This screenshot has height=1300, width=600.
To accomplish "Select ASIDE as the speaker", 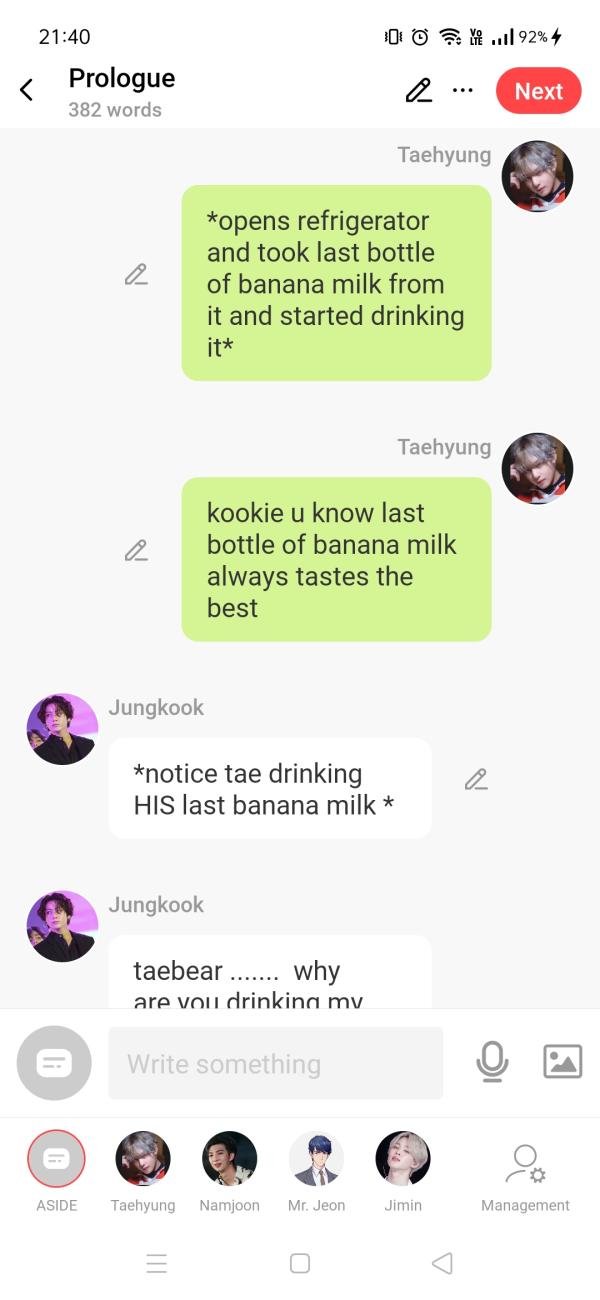I will [56, 1159].
